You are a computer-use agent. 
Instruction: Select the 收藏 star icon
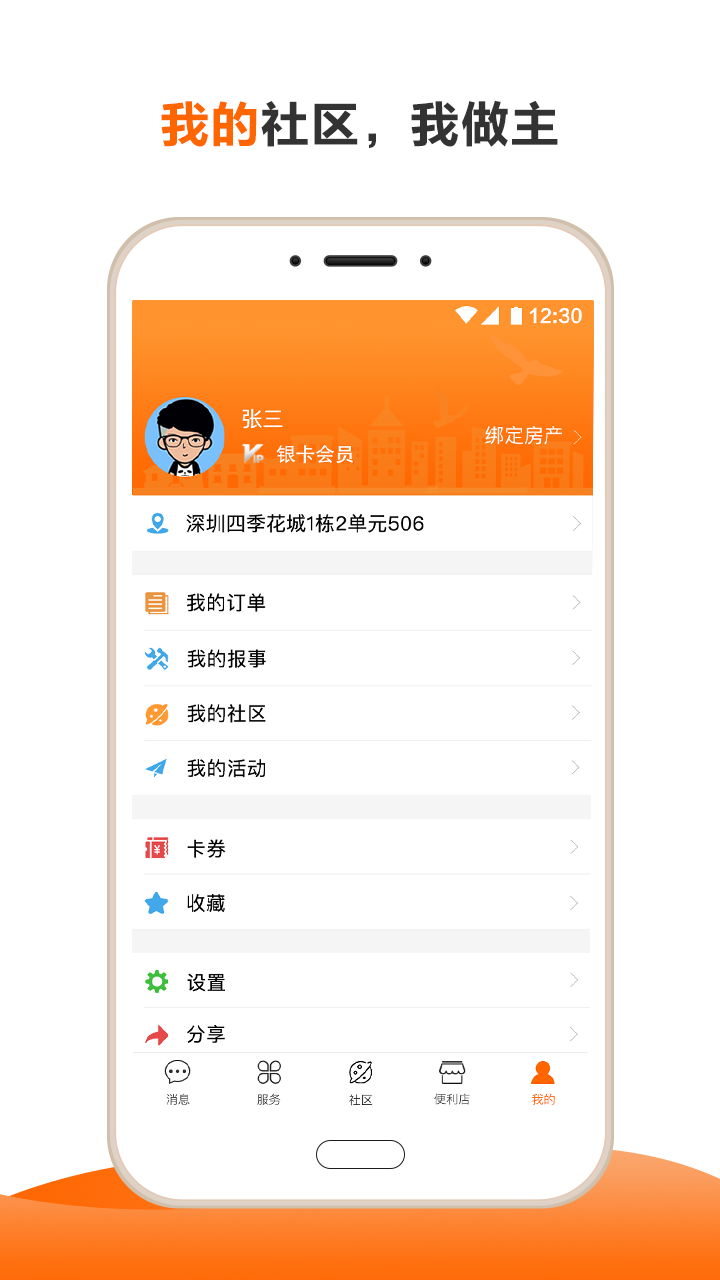click(x=157, y=902)
